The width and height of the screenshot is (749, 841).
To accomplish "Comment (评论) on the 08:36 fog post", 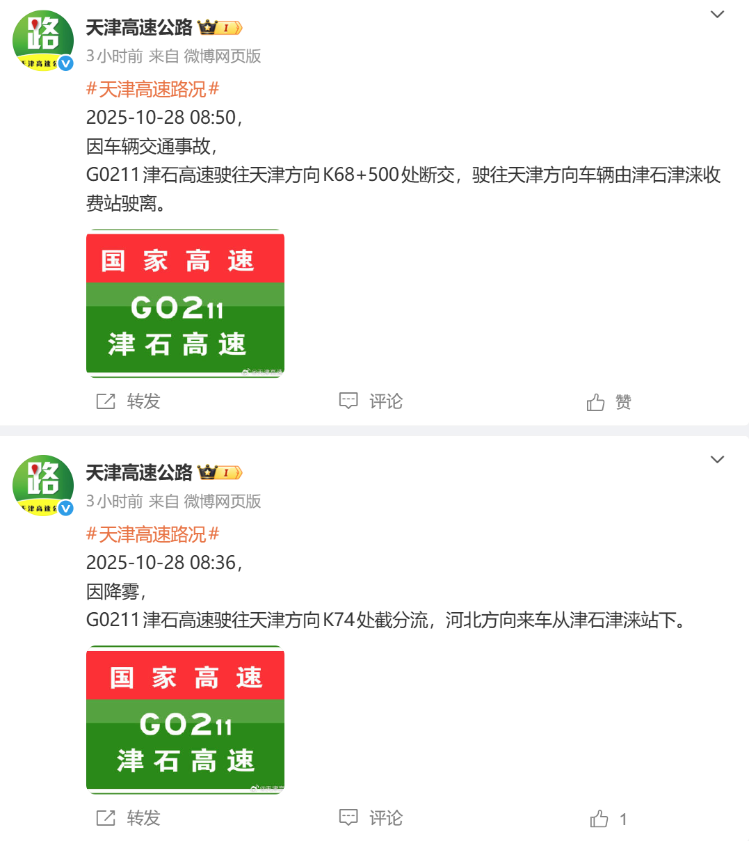I will point(371,818).
